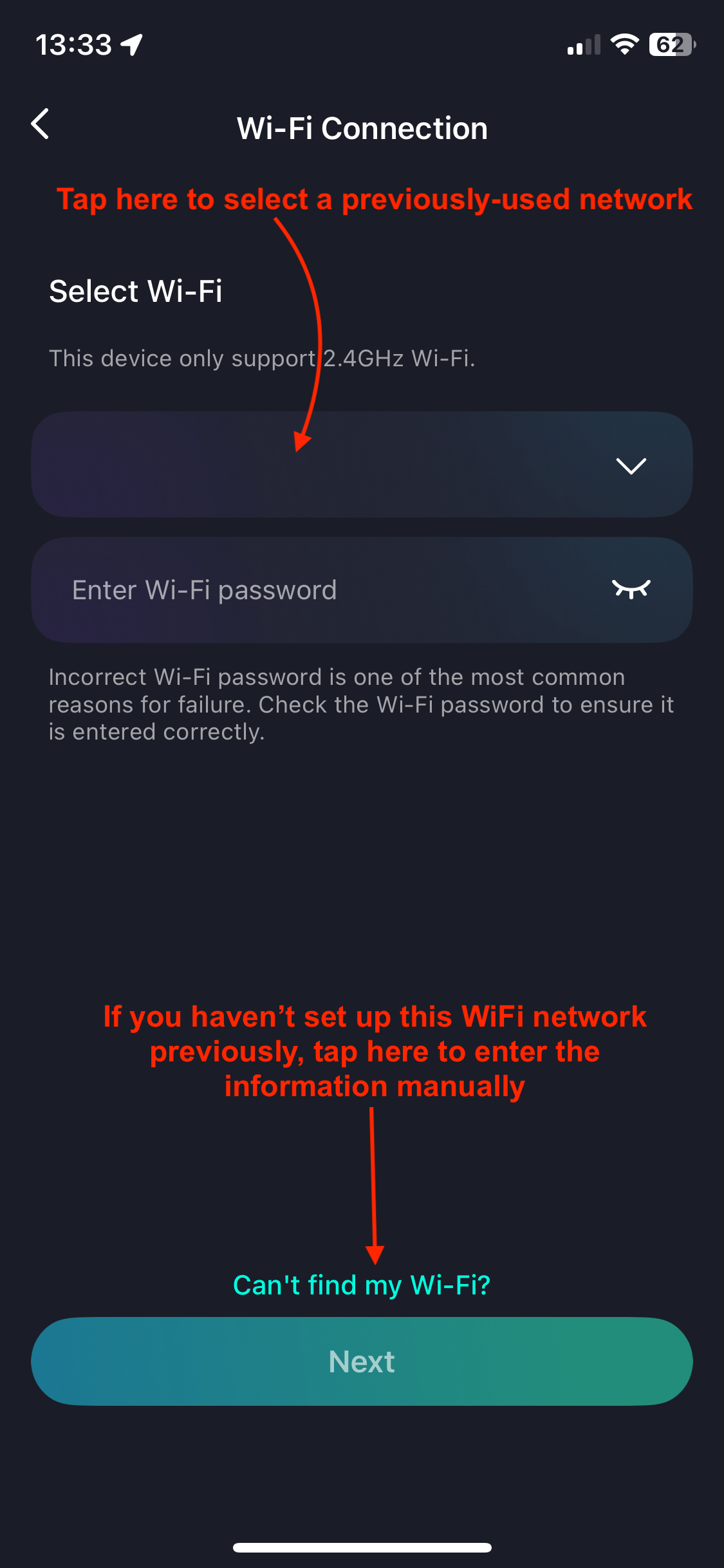Continue with the Next button
The width and height of the screenshot is (724, 1568).
point(362,1361)
